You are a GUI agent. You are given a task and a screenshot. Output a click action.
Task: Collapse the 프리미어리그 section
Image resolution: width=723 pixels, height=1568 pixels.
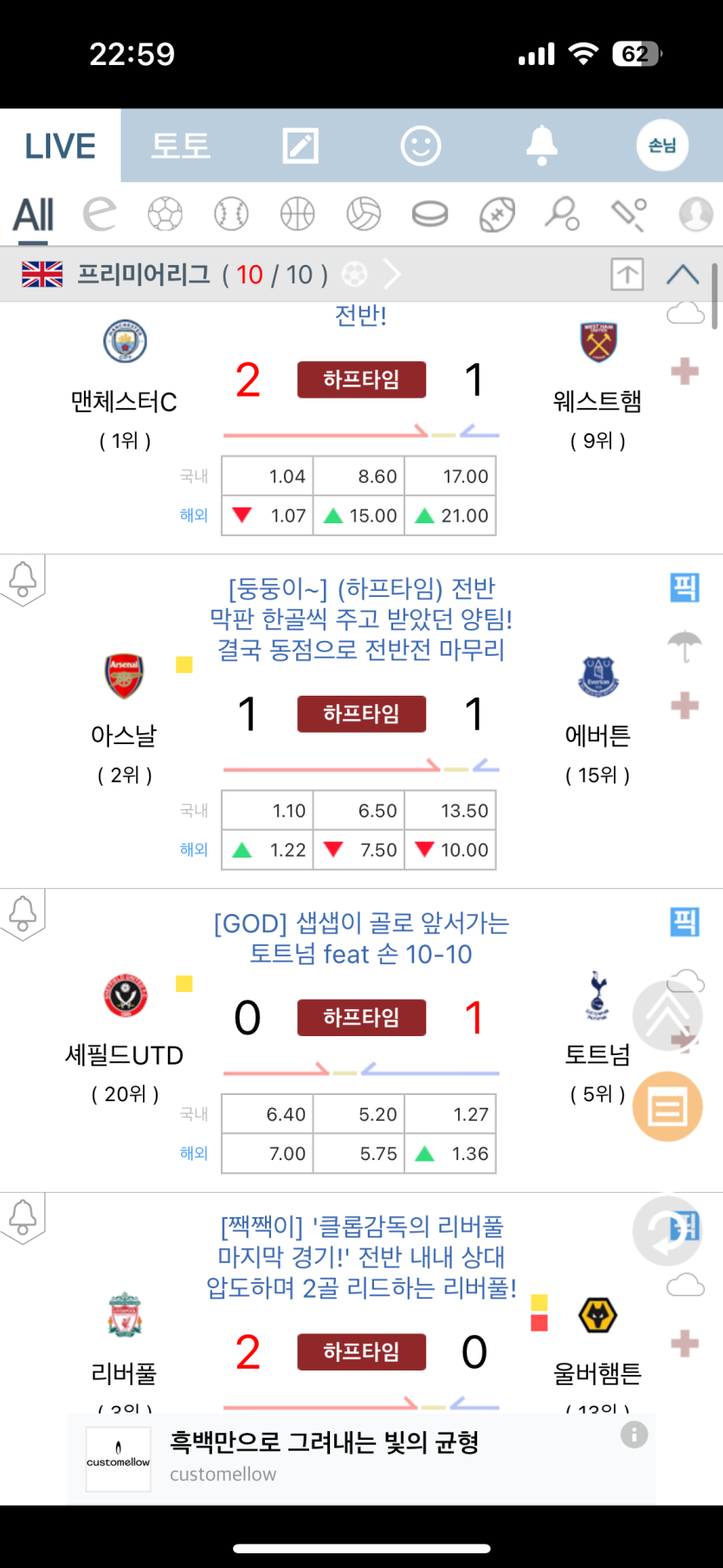click(x=682, y=275)
